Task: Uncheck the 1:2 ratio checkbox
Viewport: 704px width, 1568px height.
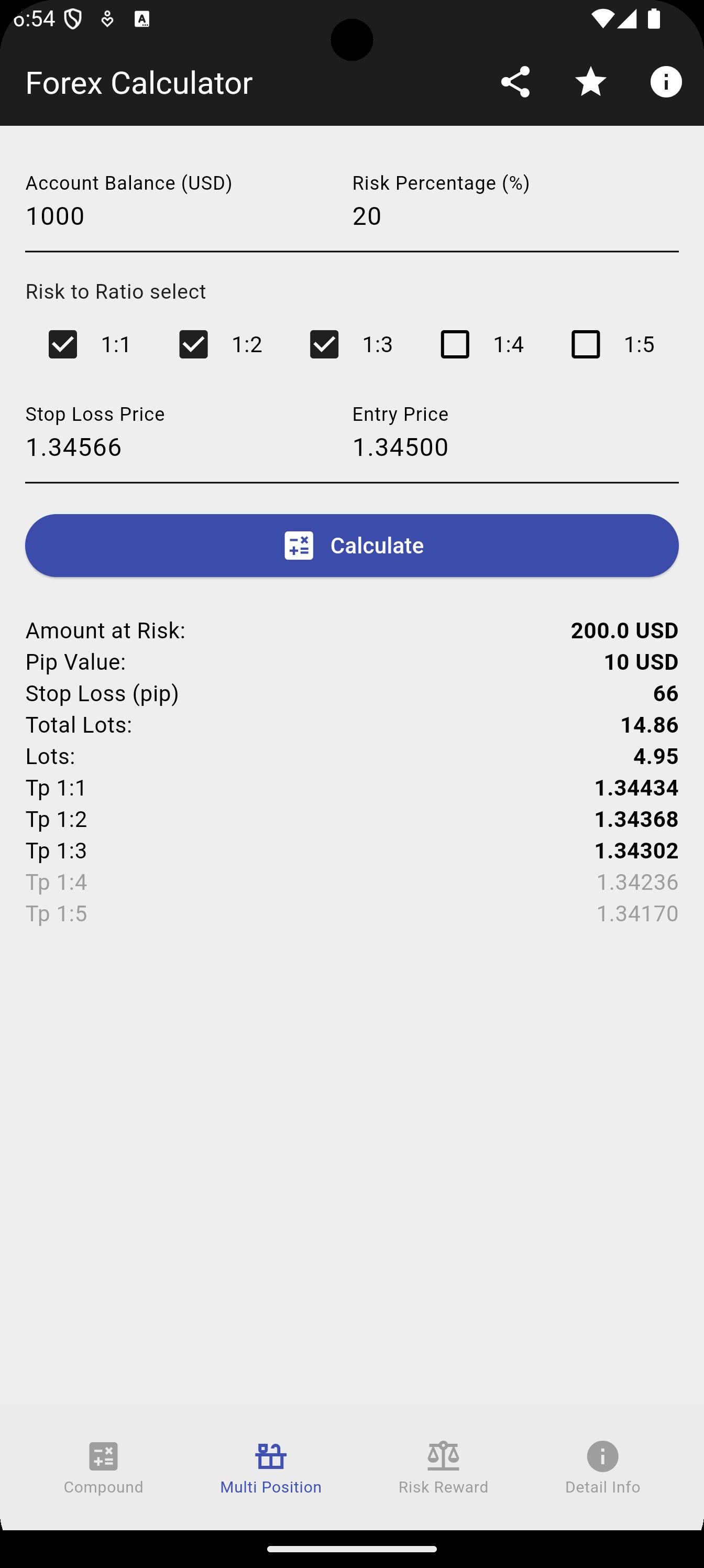Action: tap(193, 344)
